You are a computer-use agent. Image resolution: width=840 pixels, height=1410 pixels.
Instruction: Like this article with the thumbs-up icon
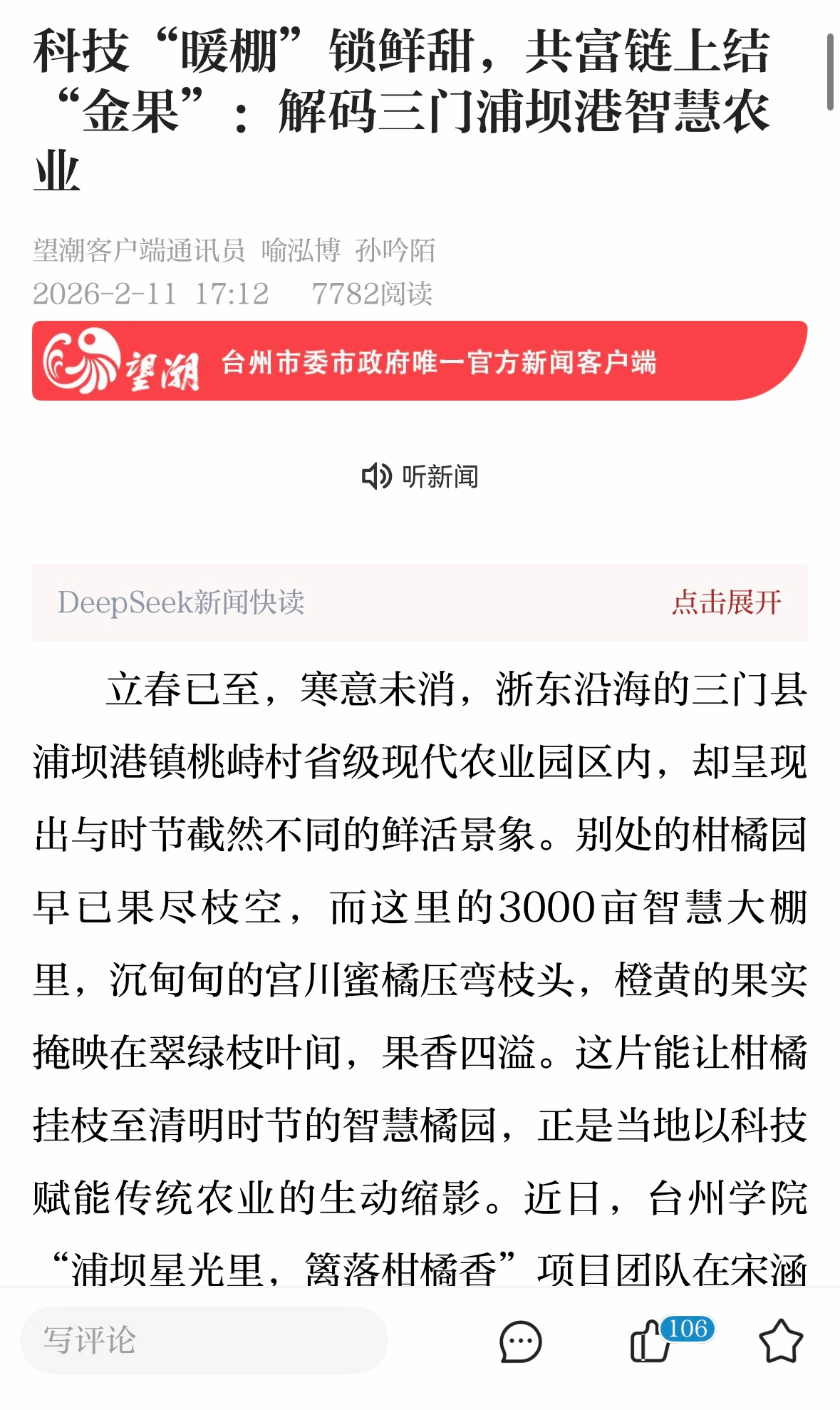650,1342
